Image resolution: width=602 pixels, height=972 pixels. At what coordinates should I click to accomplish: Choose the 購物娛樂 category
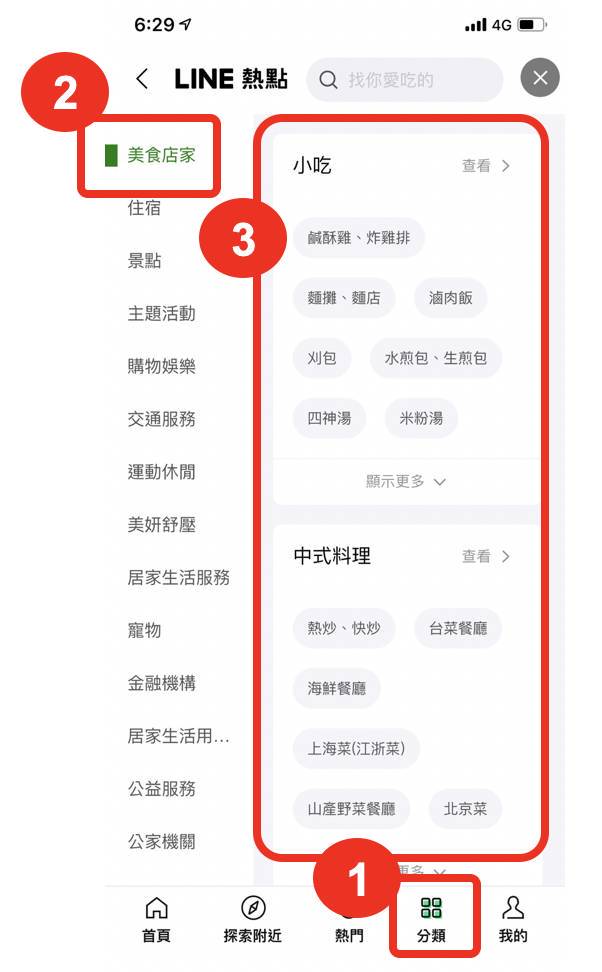pos(161,366)
